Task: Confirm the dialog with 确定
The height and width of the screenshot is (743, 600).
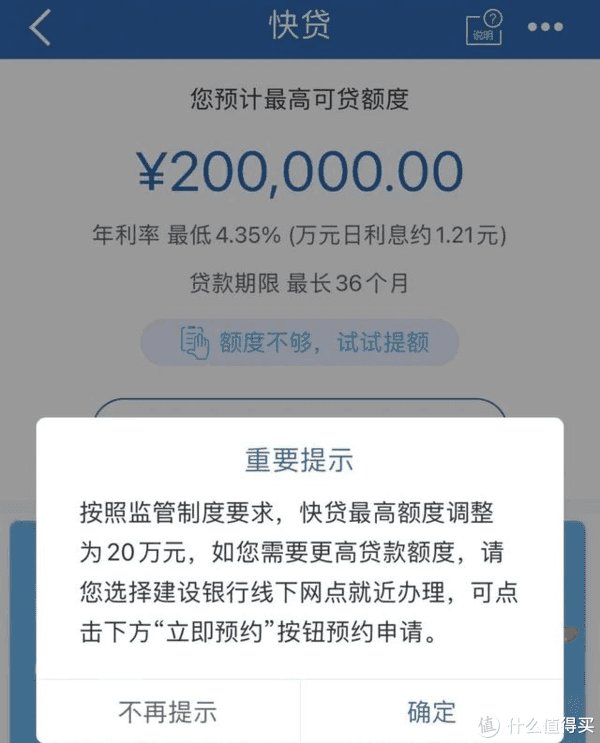Action: click(x=431, y=712)
